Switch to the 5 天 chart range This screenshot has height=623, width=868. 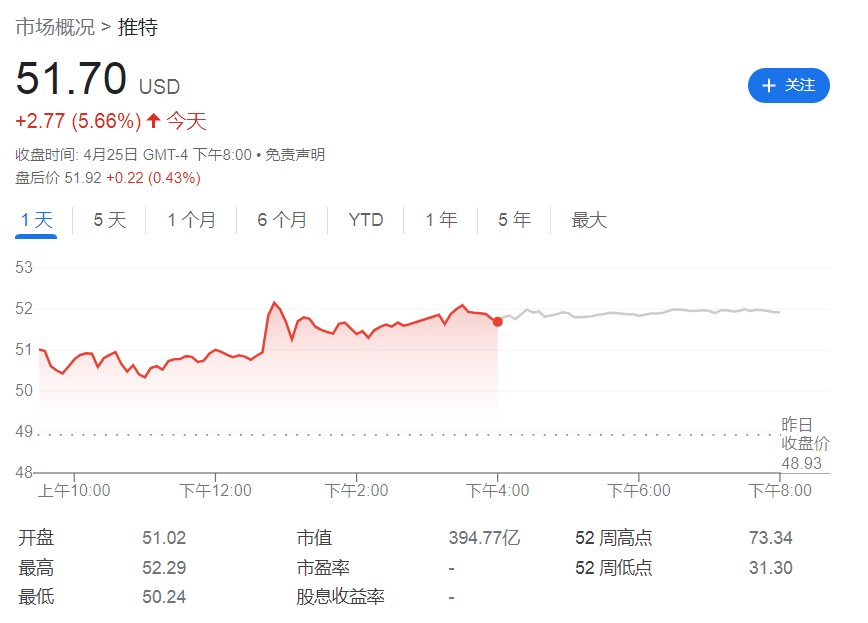pyautogui.click(x=110, y=220)
